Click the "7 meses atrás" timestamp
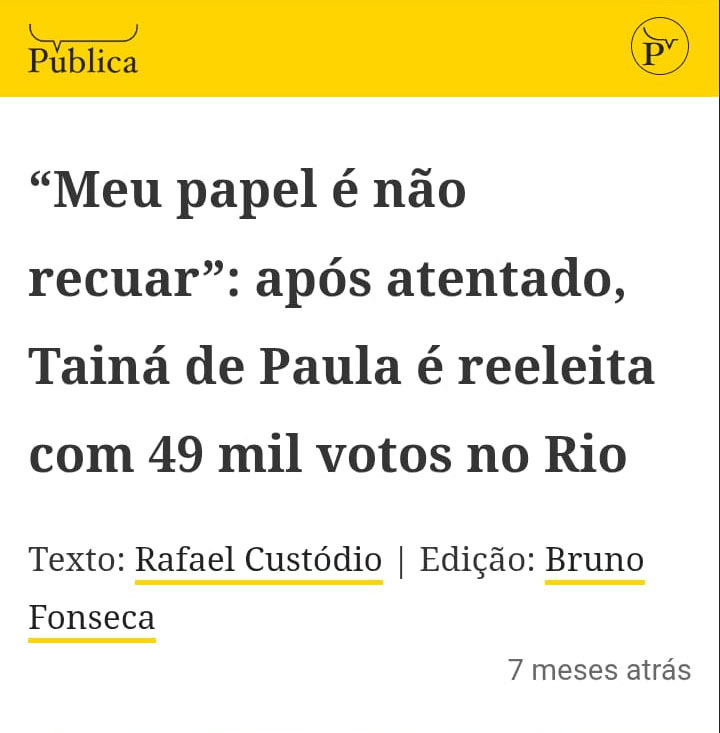The height and width of the screenshot is (733, 720). (x=600, y=670)
